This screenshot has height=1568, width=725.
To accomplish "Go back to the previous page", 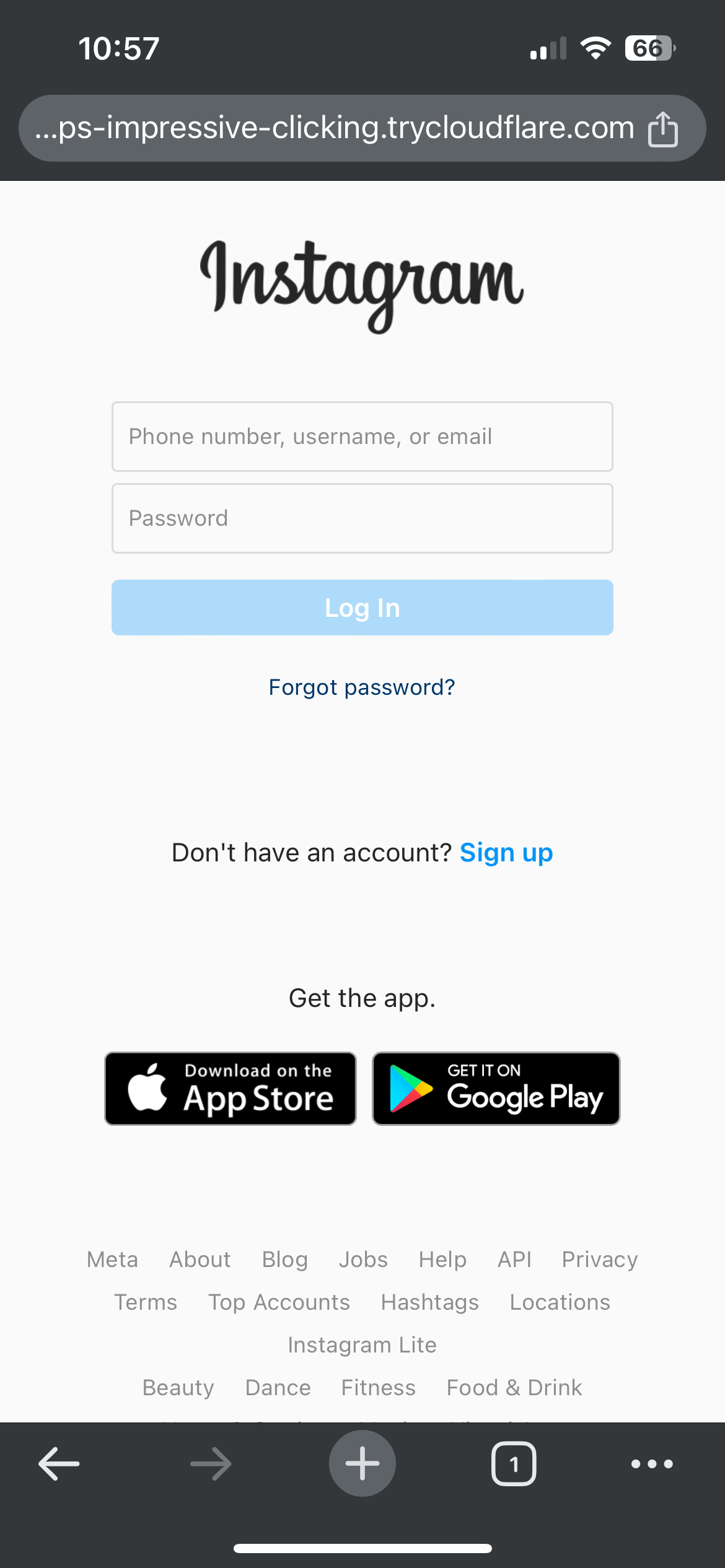I will pos(59,1464).
